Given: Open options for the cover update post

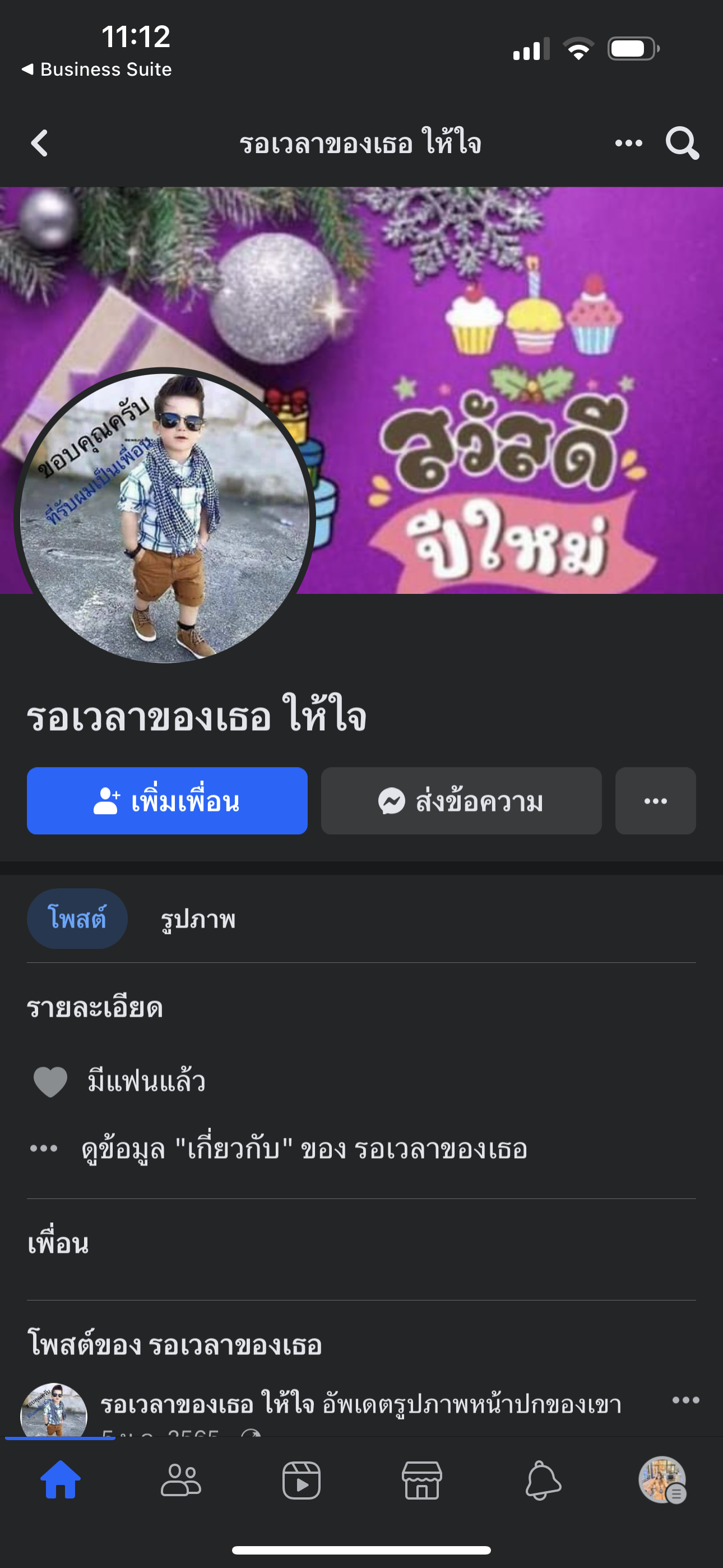Looking at the screenshot, I should click(x=685, y=1400).
